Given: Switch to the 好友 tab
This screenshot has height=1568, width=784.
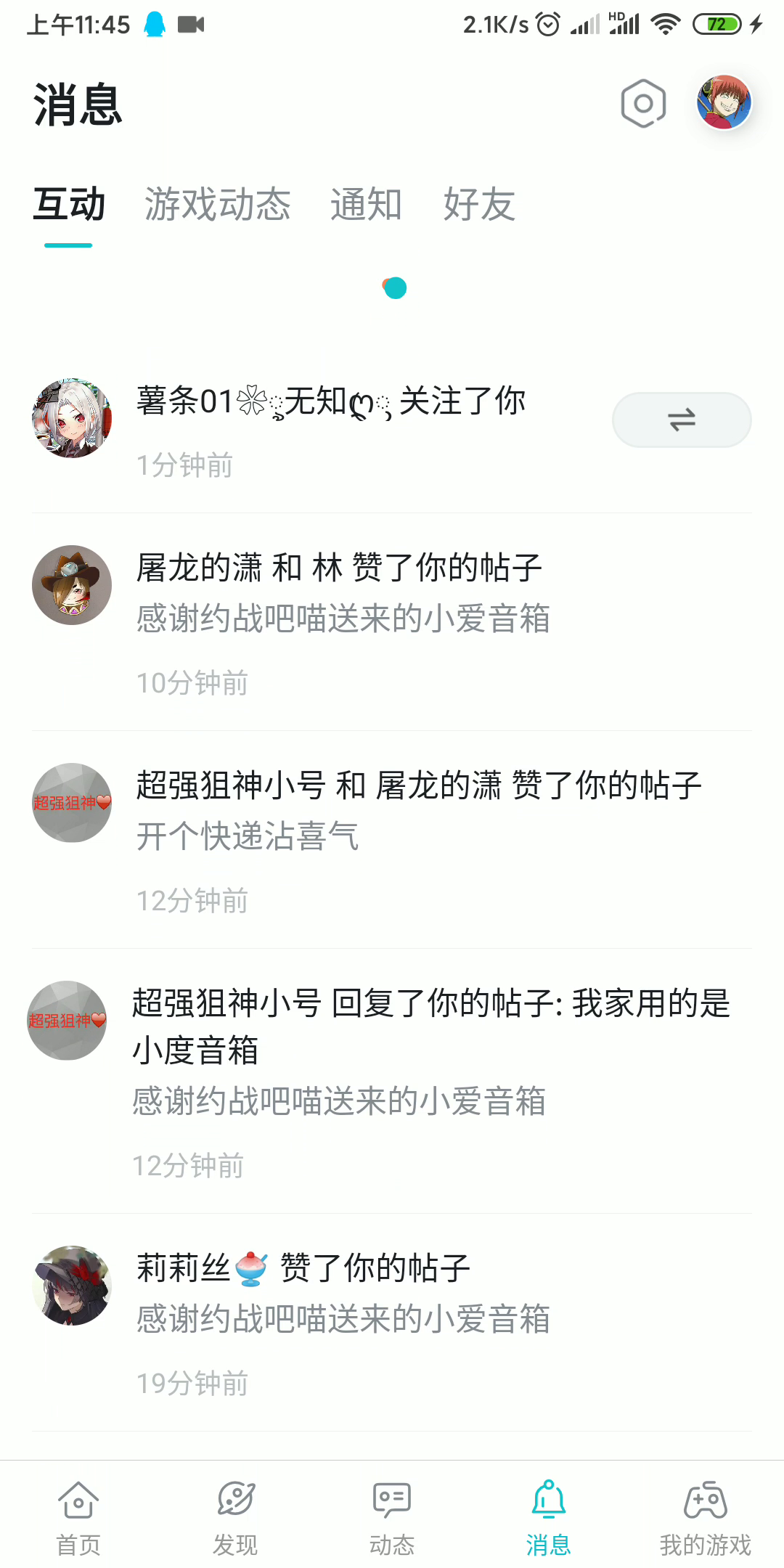Looking at the screenshot, I should tap(479, 204).
